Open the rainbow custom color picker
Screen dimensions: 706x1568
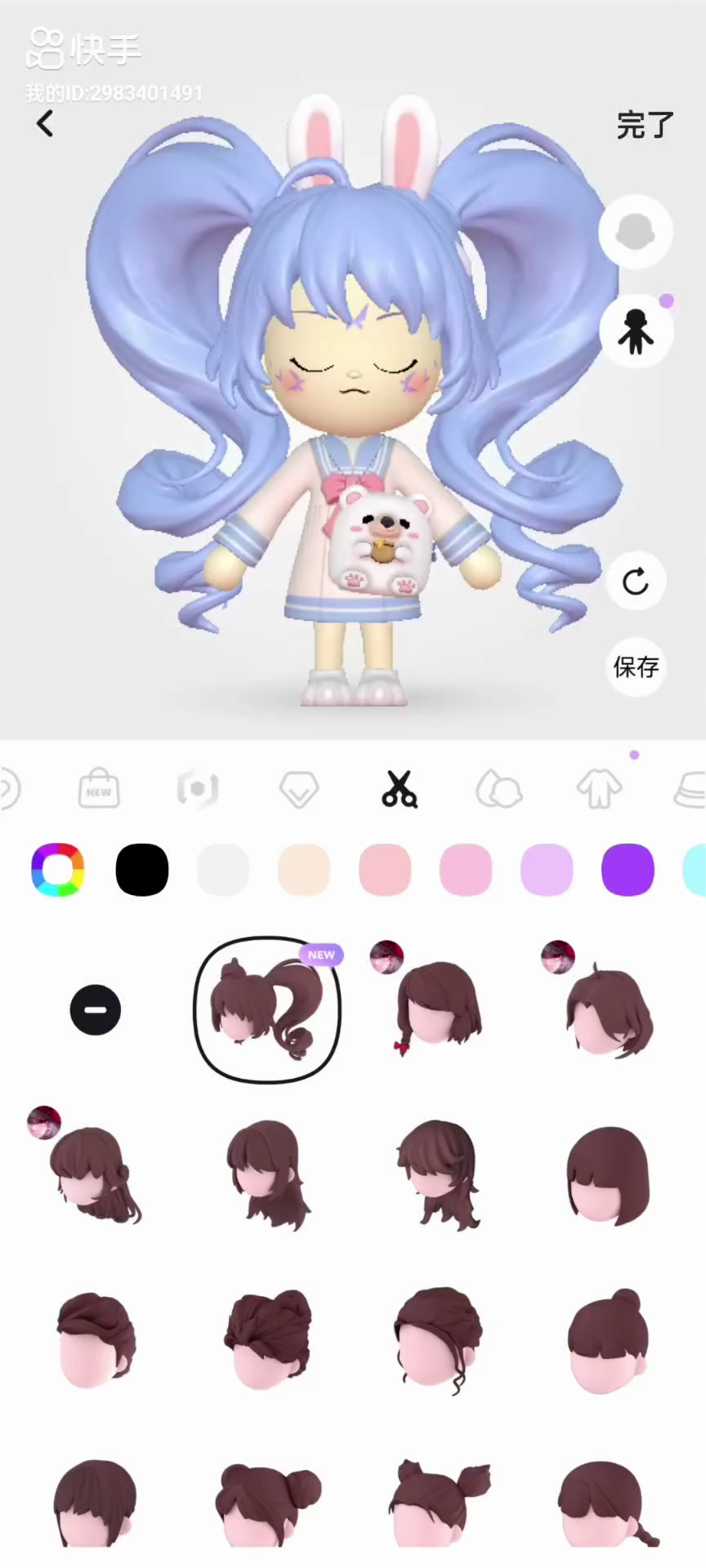coord(57,870)
